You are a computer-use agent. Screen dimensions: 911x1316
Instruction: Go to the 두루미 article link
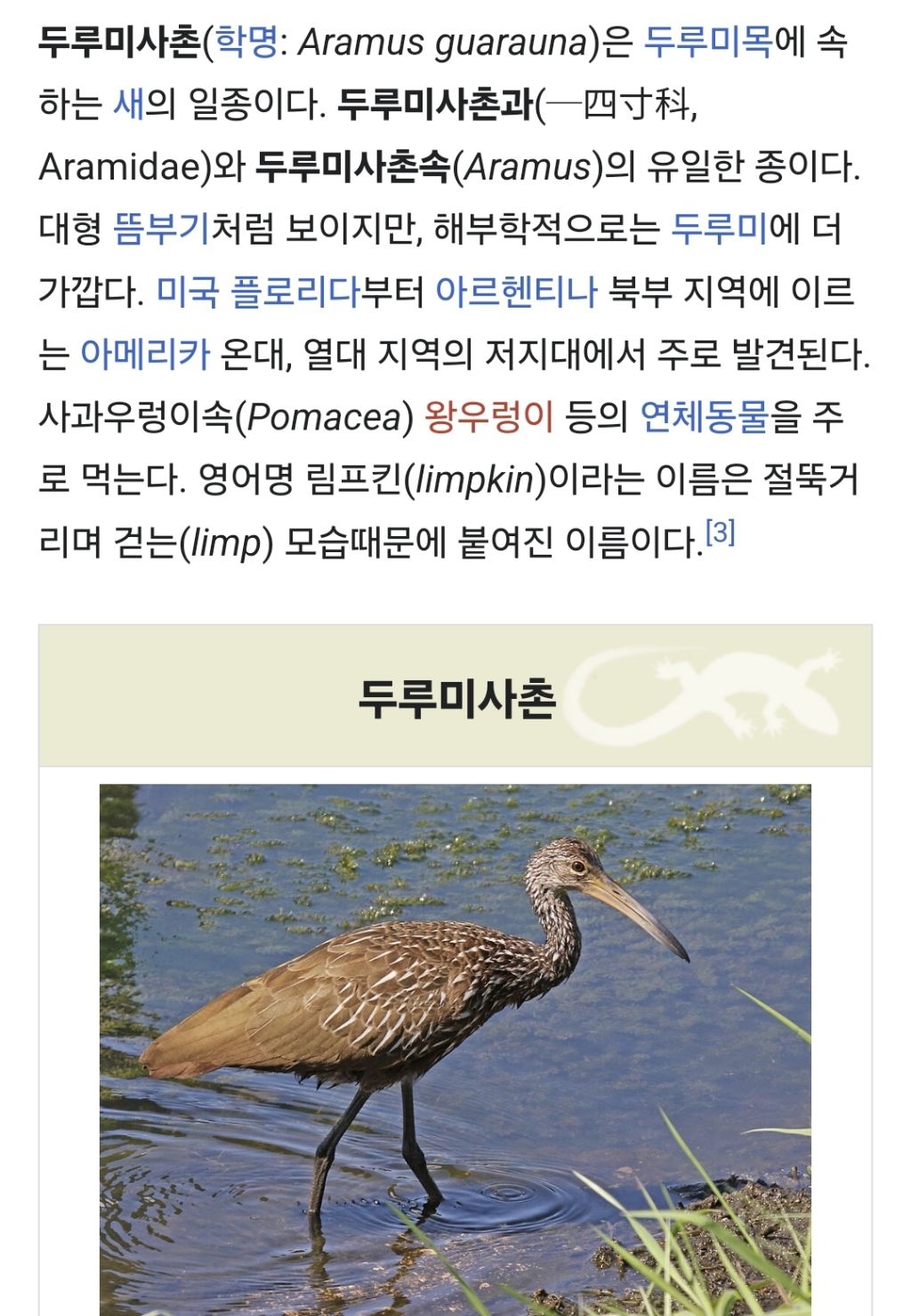click(719, 229)
